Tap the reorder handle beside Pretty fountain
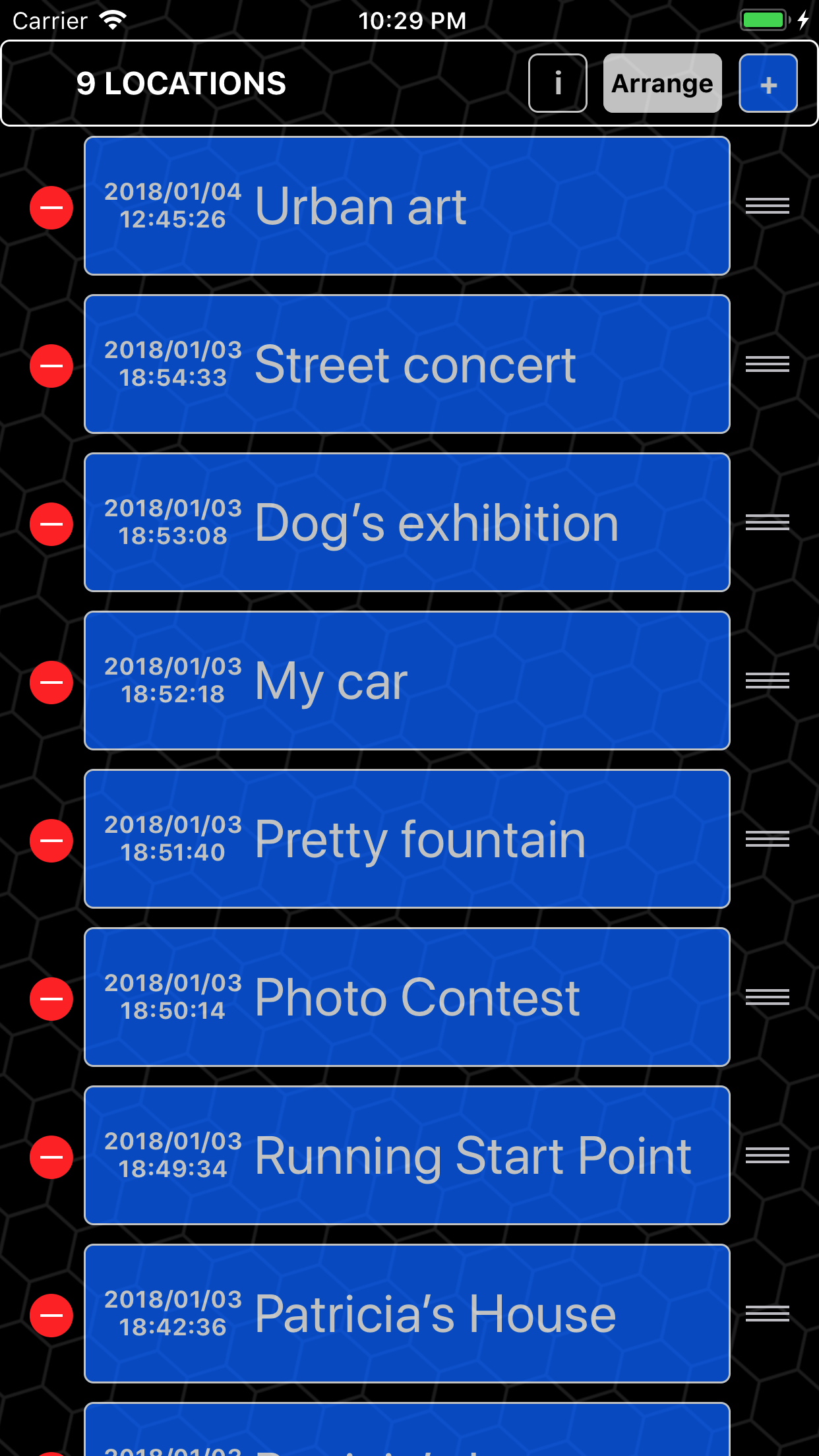This screenshot has height=1456, width=819. point(768,839)
